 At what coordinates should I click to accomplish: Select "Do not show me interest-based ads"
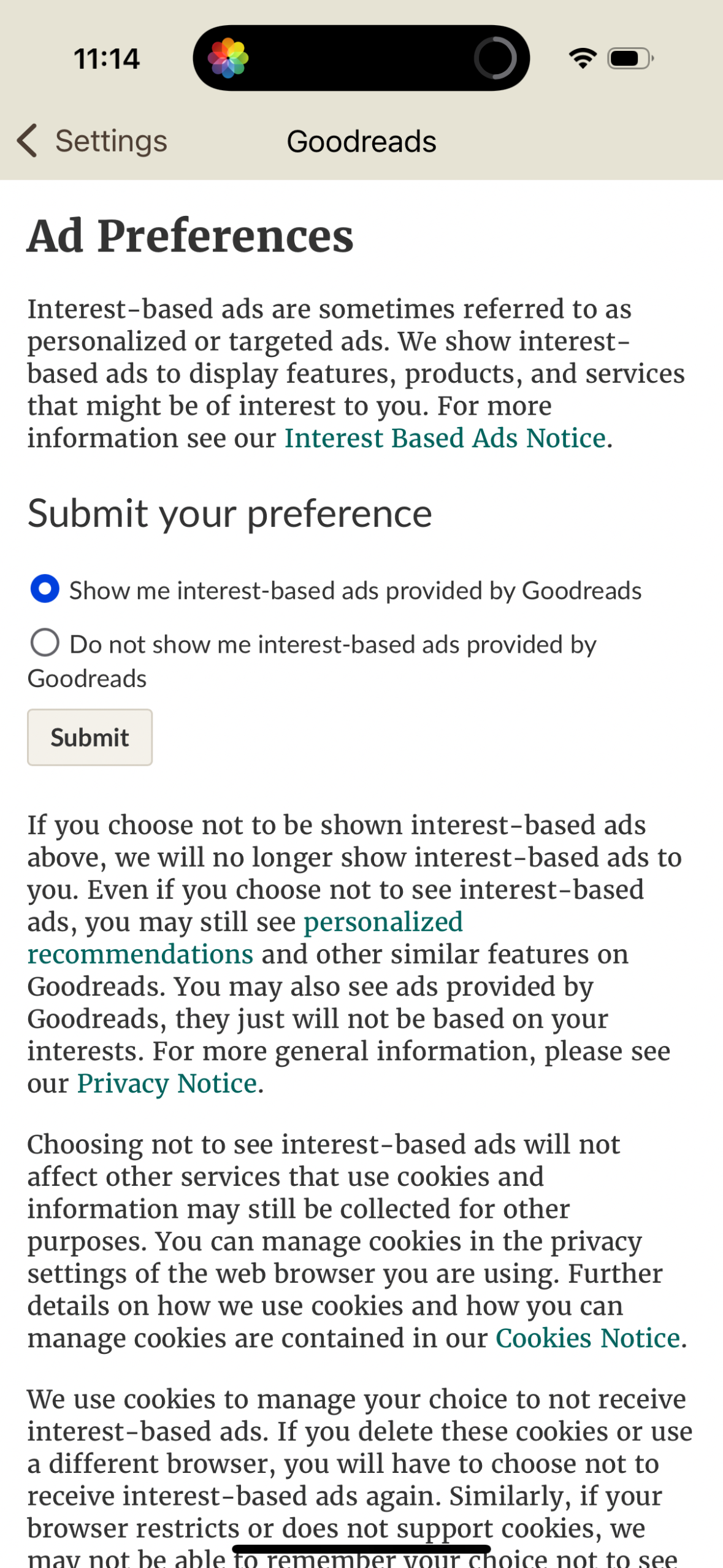(45, 643)
